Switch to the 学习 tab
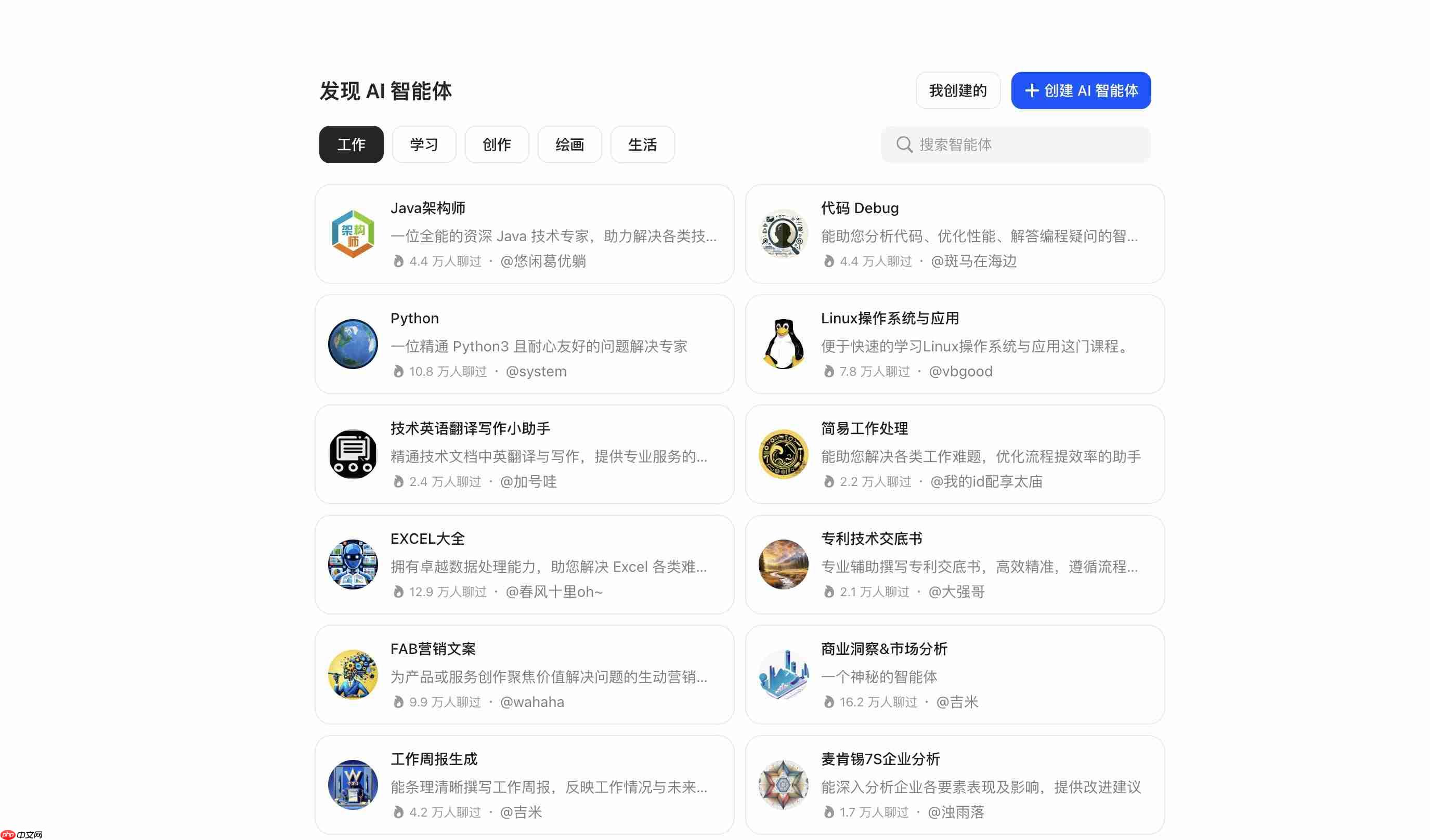This screenshot has height=840, width=1430. coord(424,145)
